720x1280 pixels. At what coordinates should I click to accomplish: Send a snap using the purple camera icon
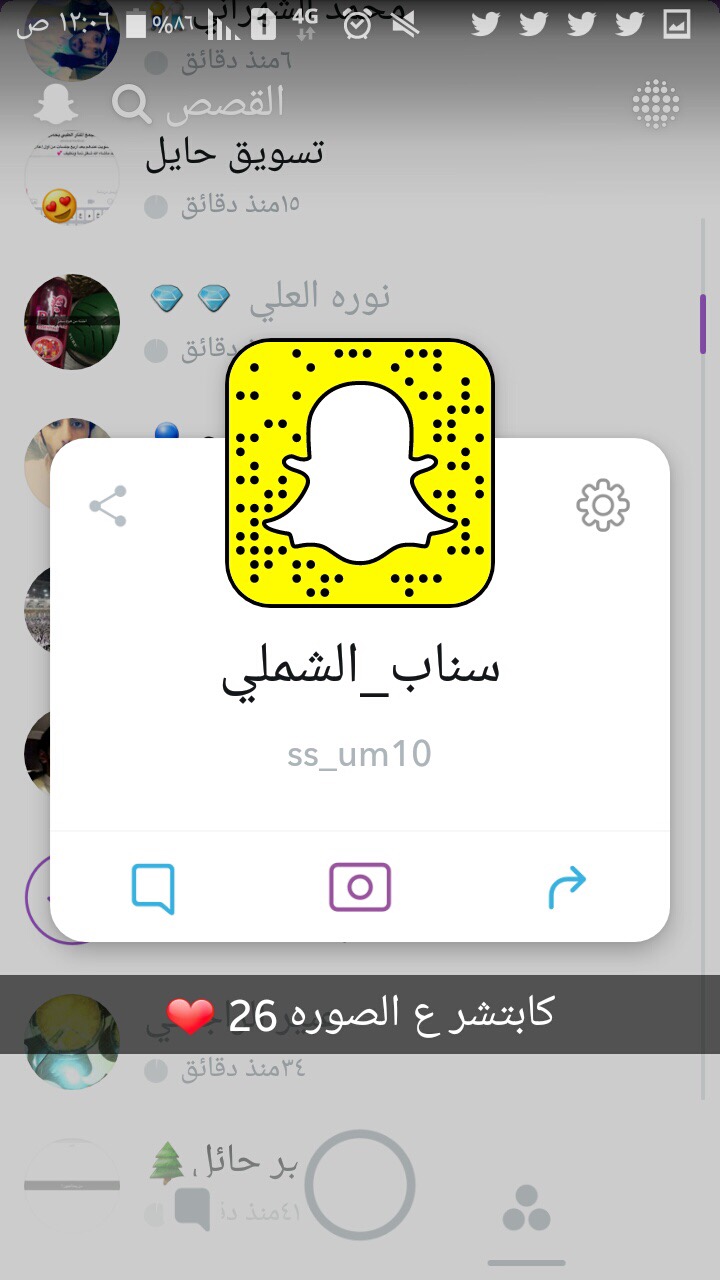pos(360,887)
